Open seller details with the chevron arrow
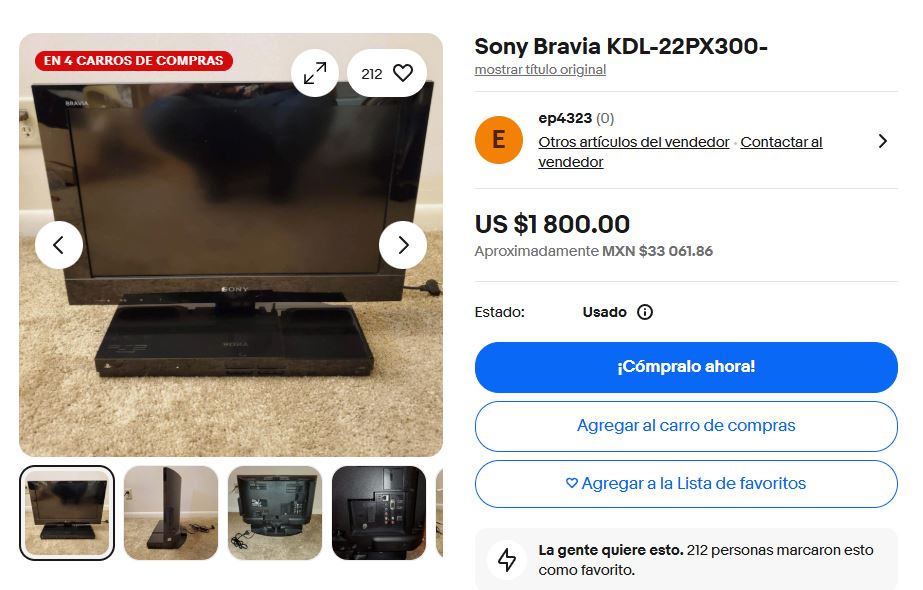Viewport: 923px width, 590px height. [882, 141]
